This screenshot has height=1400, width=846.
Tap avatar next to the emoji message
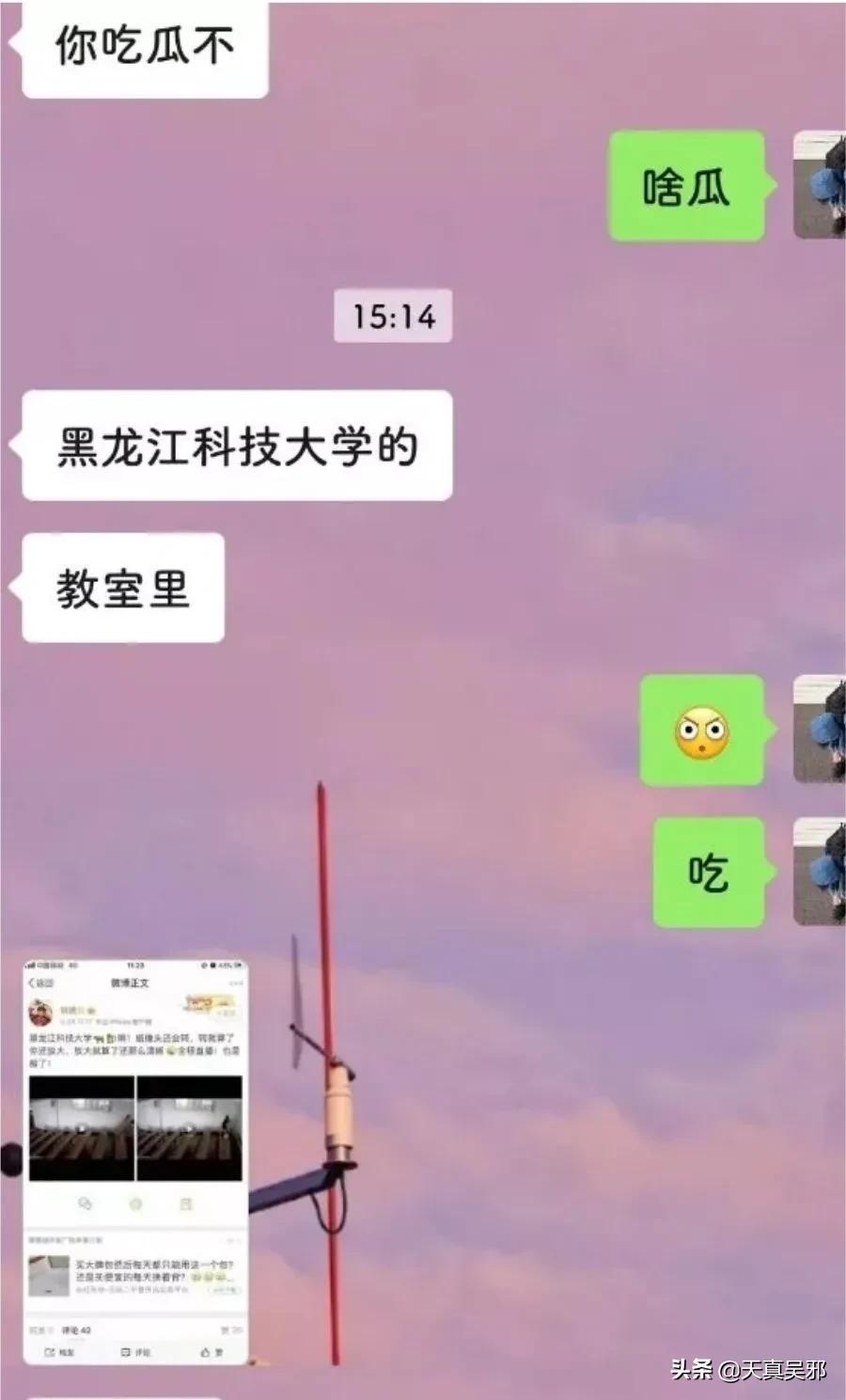tap(820, 730)
